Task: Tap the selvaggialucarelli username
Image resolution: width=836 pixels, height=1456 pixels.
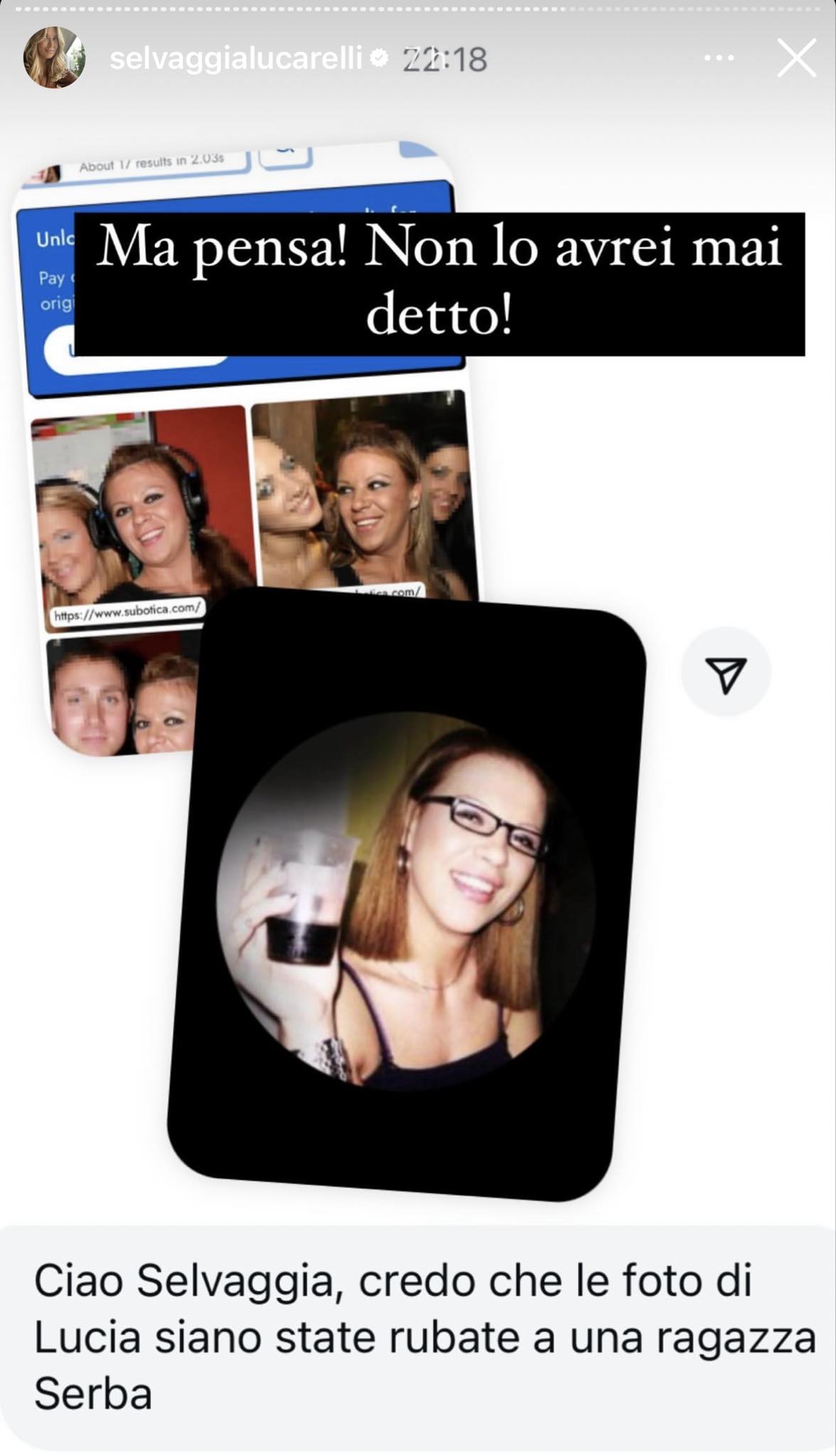Action: click(x=237, y=58)
